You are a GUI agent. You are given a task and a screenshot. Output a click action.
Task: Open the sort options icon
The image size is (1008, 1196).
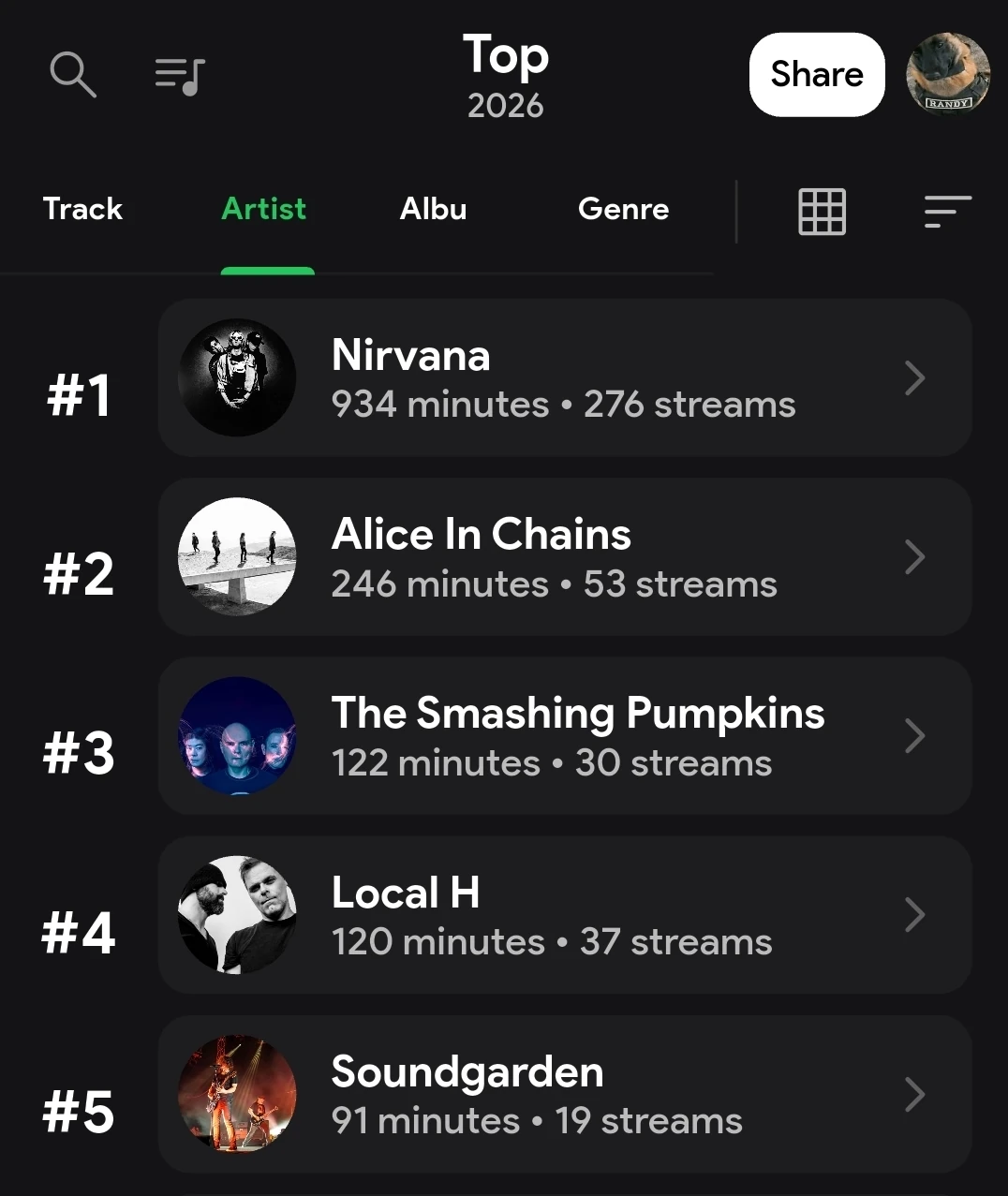click(947, 211)
